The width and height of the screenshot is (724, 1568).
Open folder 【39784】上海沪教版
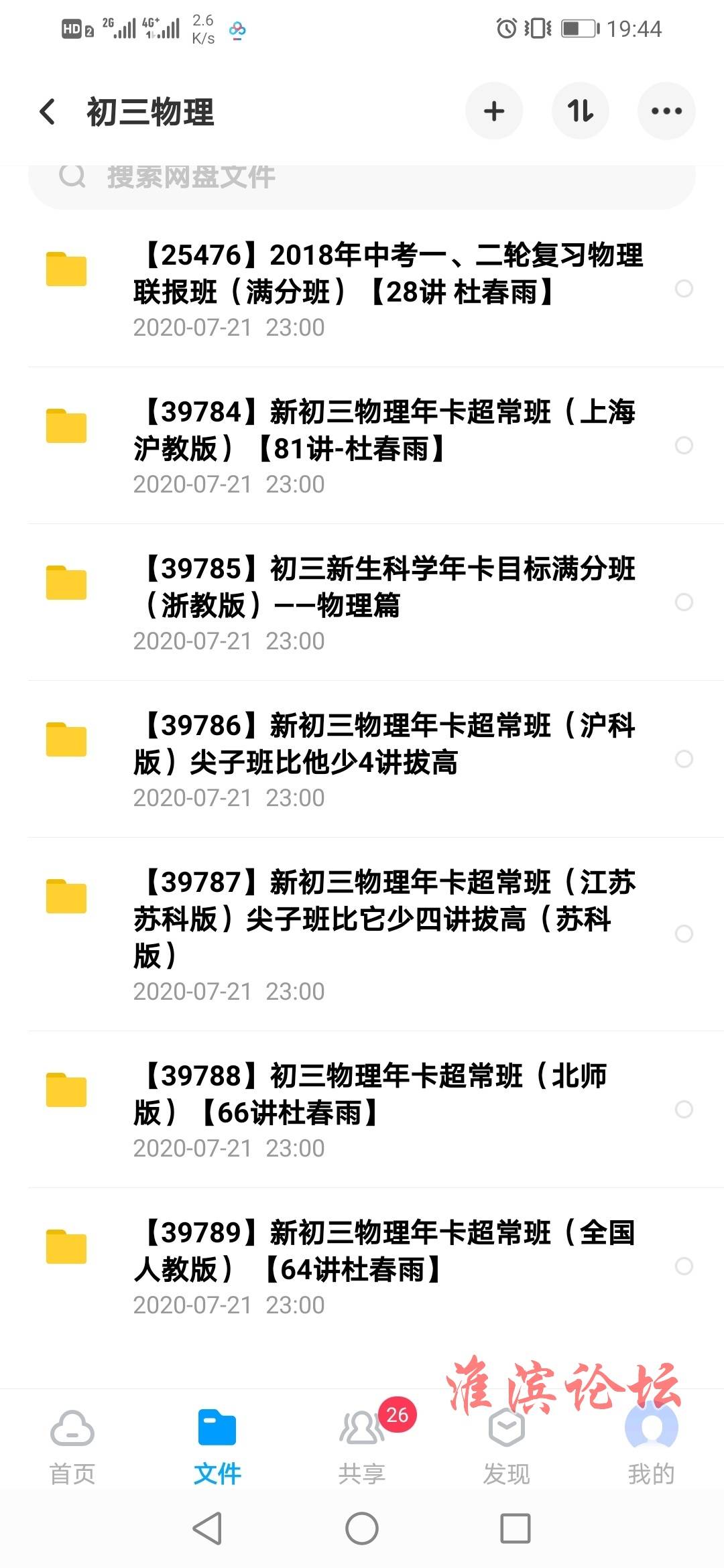click(362, 446)
